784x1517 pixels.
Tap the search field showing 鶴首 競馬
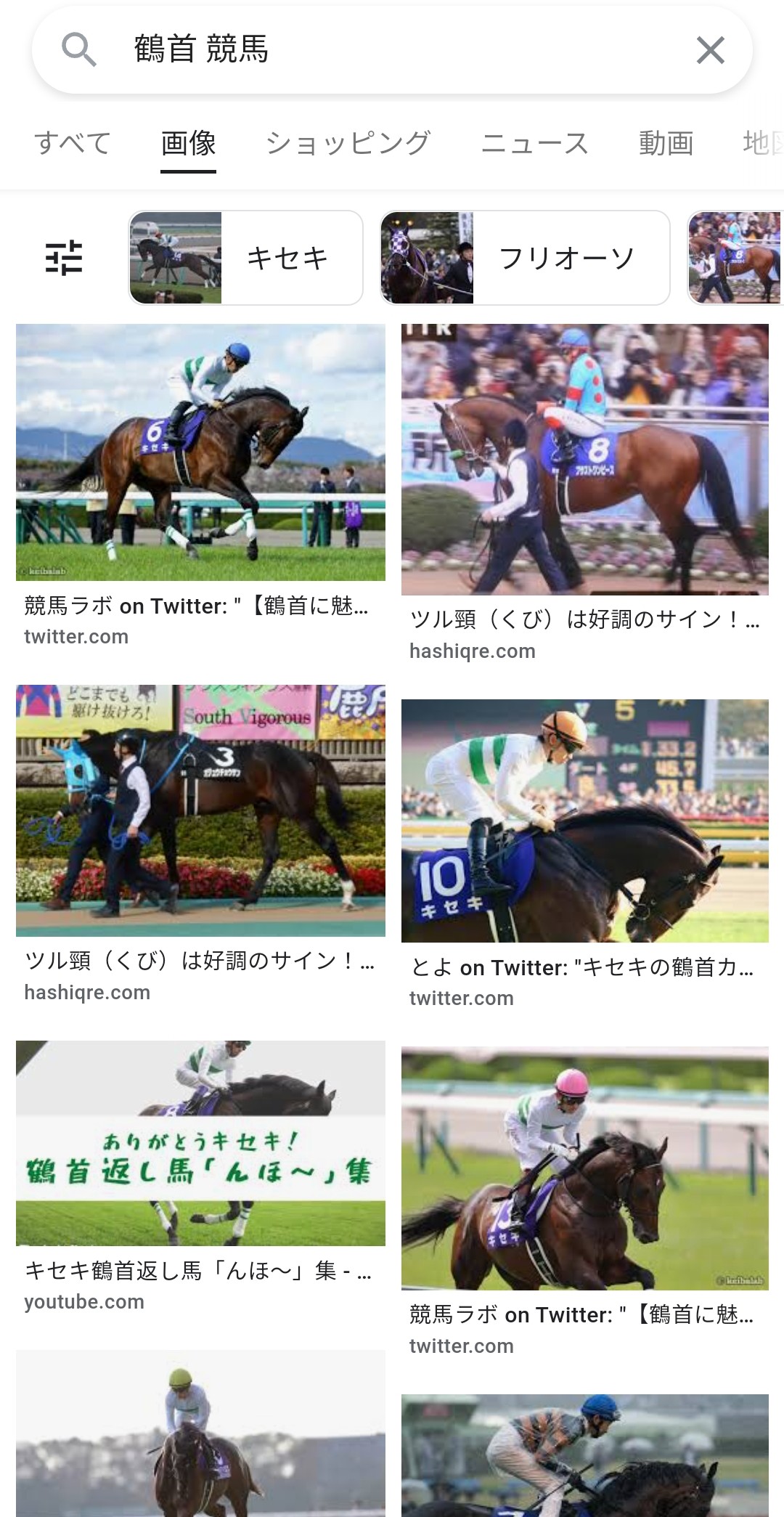point(392,50)
